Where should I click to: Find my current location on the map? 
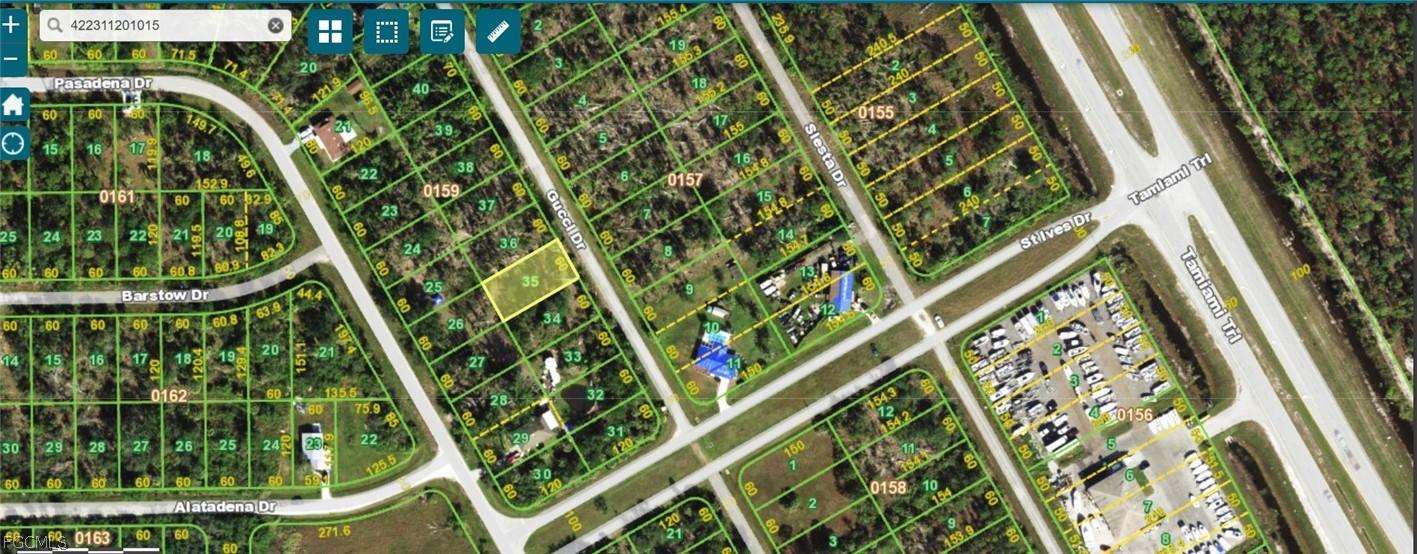(x=13, y=143)
